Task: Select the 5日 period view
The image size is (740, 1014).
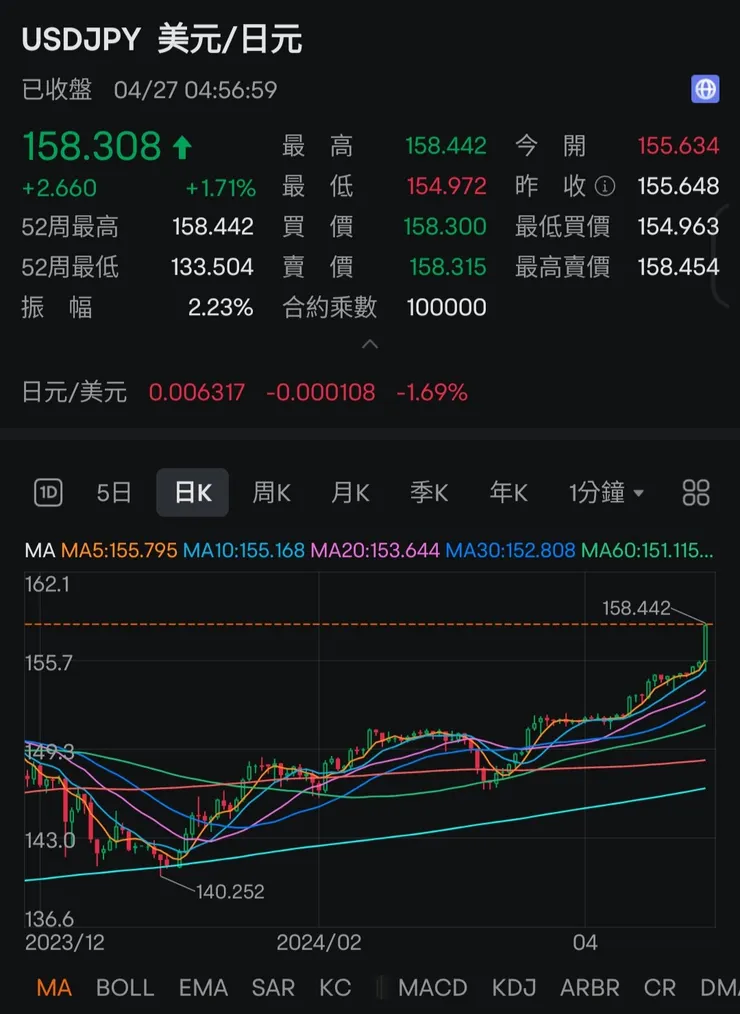Action: tap(113, 492)
